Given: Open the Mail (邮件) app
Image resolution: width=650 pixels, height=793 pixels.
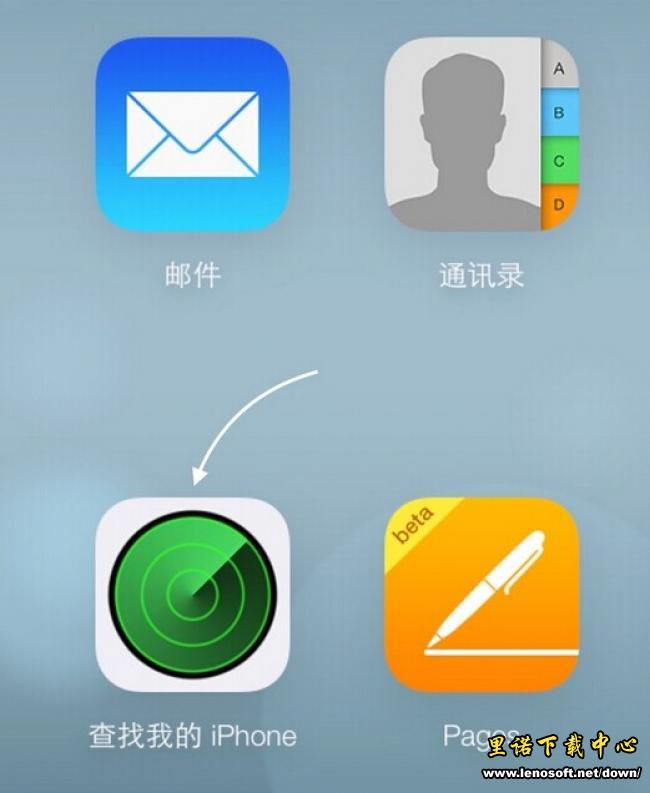Looking at the screenshot, I should [x=192, y=135].
